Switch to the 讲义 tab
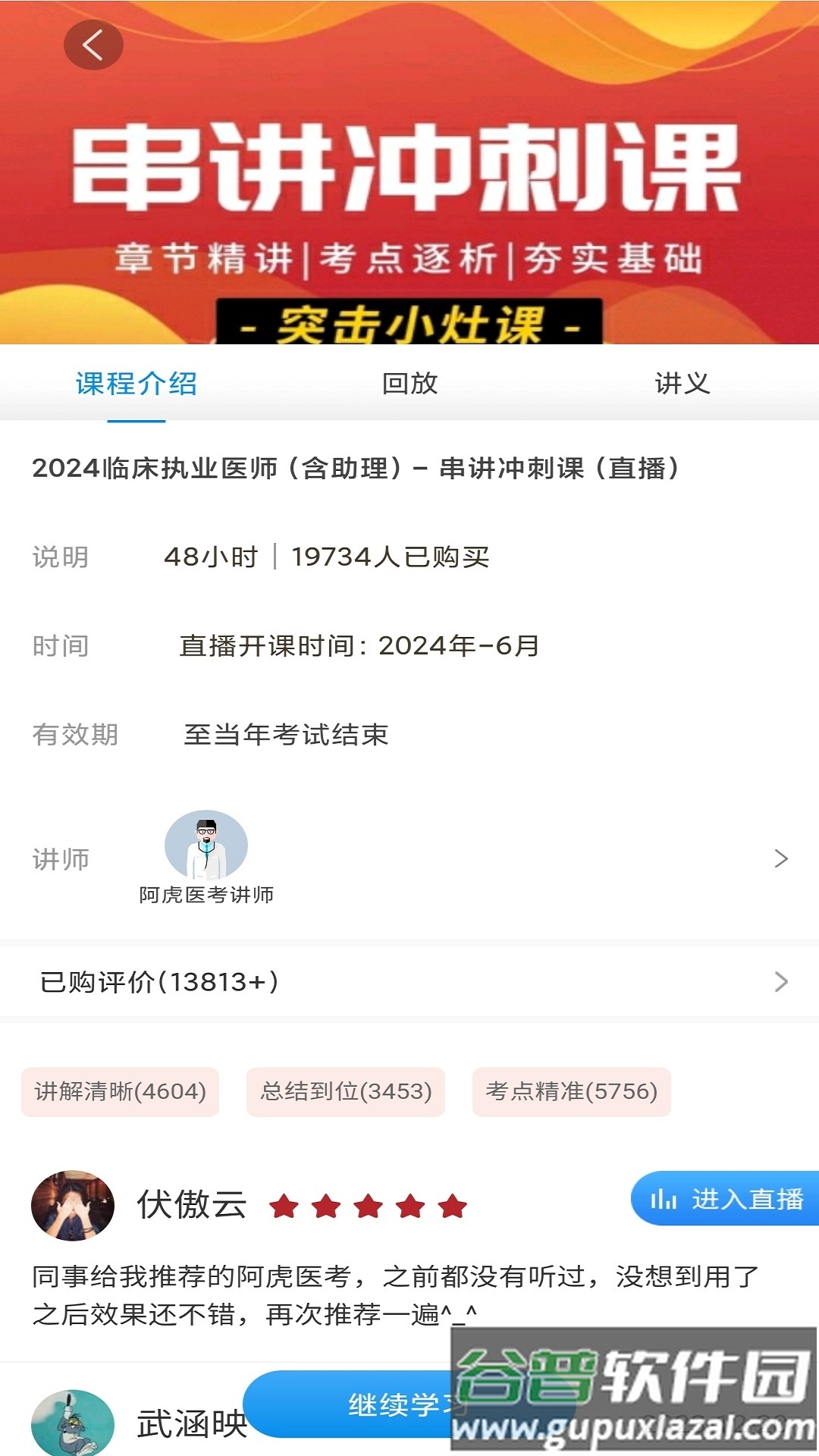This screenshot has height=1456, width=819. (x=684, y=384)
